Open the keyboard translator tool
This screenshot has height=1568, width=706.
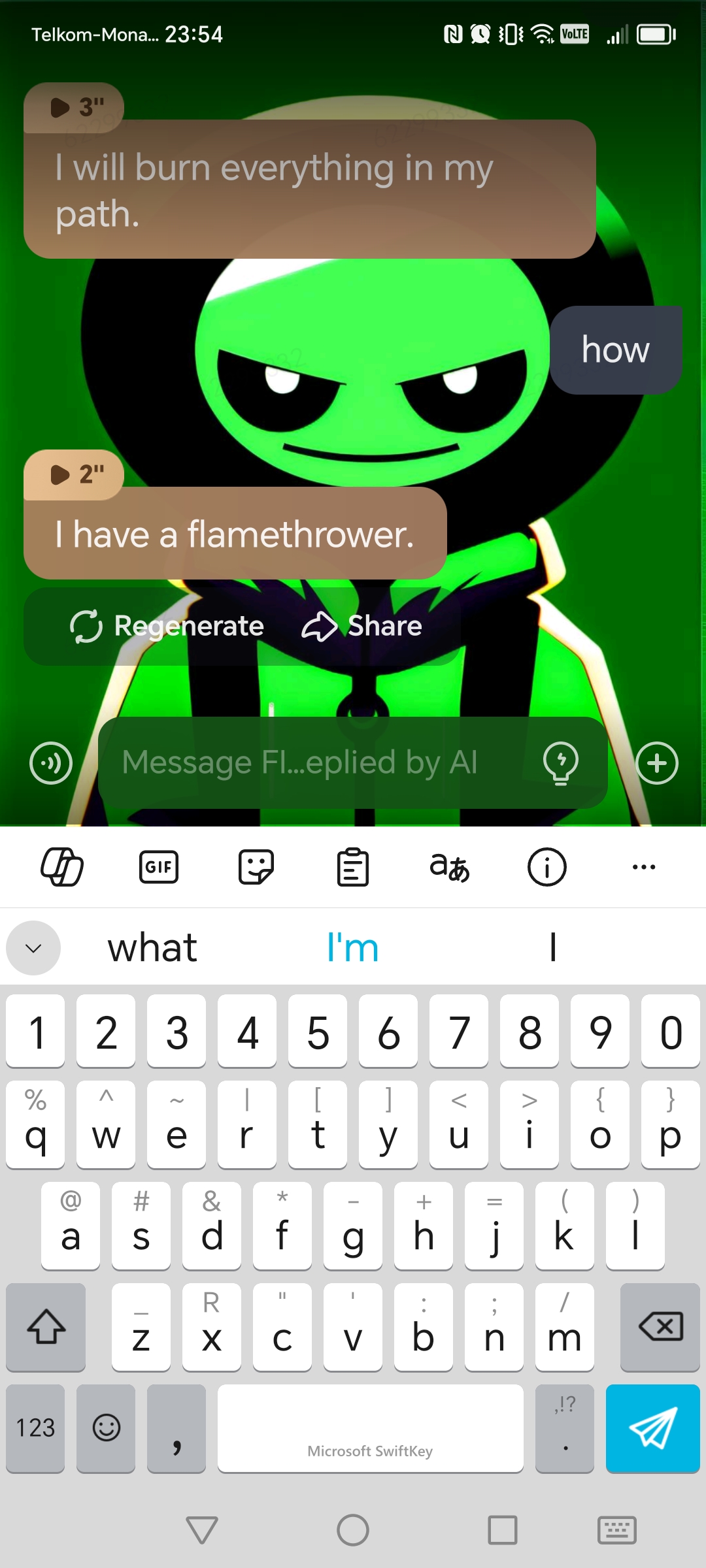(450, 867)
